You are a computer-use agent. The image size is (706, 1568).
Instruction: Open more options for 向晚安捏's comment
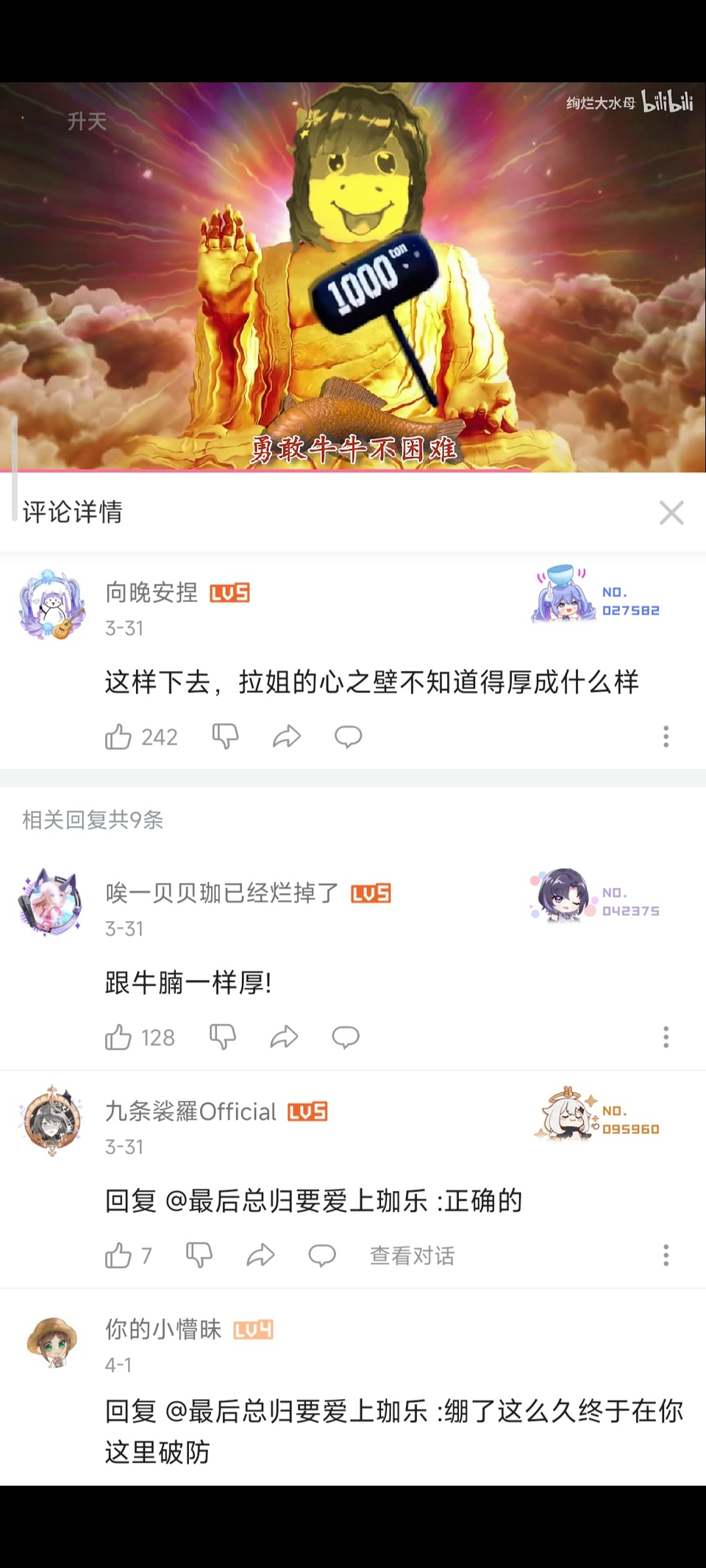coord(666,736)
